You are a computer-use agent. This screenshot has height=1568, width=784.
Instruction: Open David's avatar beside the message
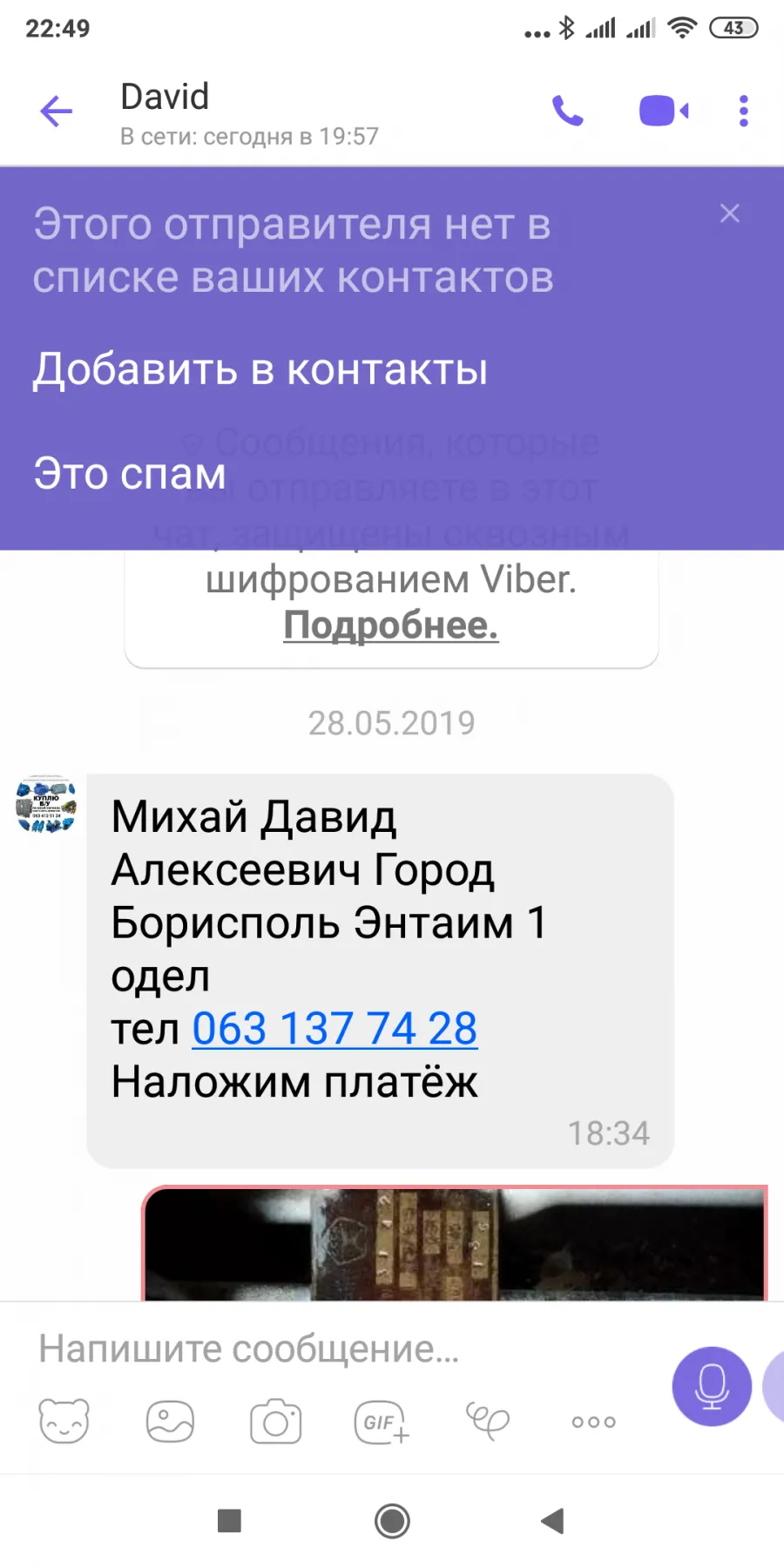46,804
